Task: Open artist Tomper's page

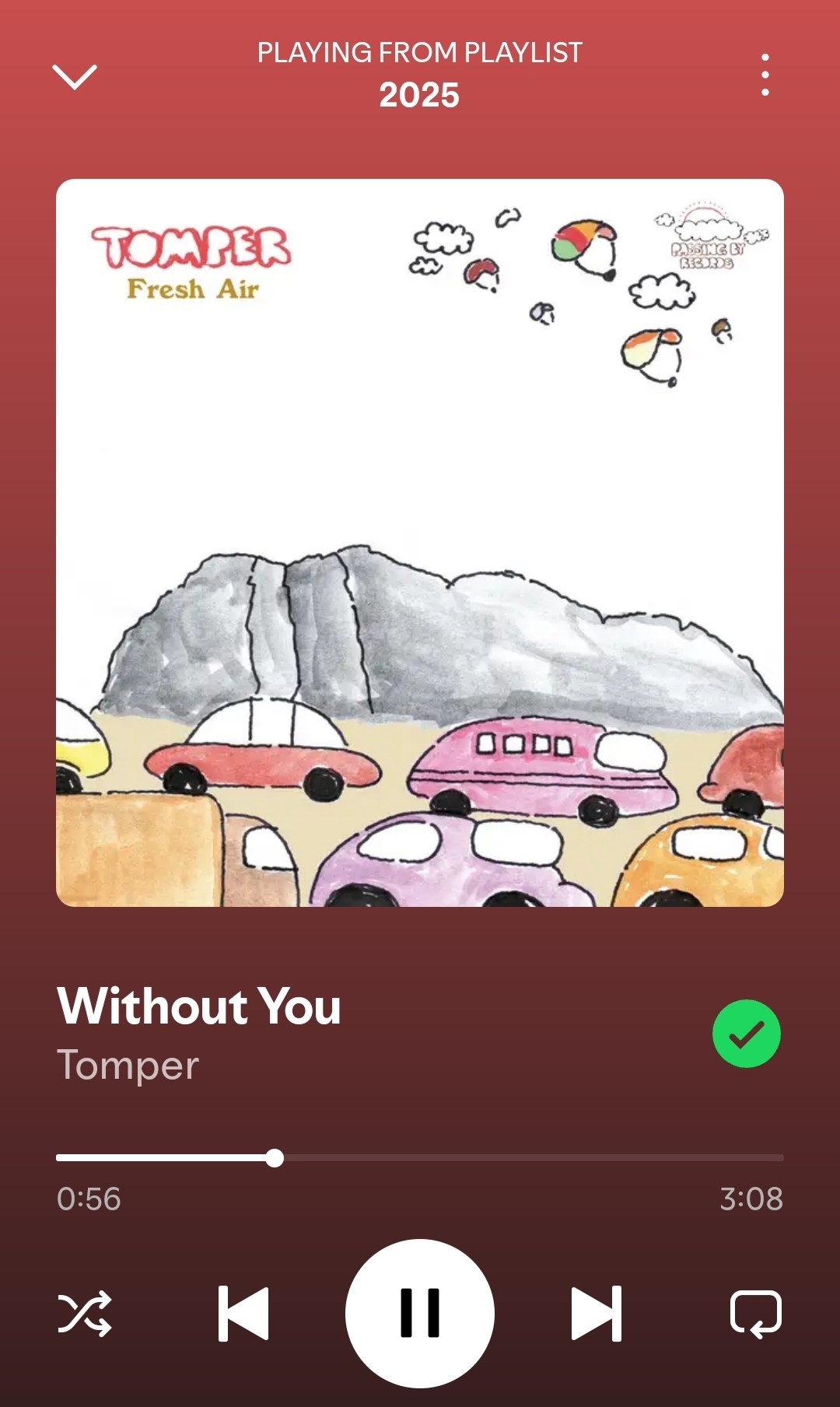Action: click(x=128, y=1065)
